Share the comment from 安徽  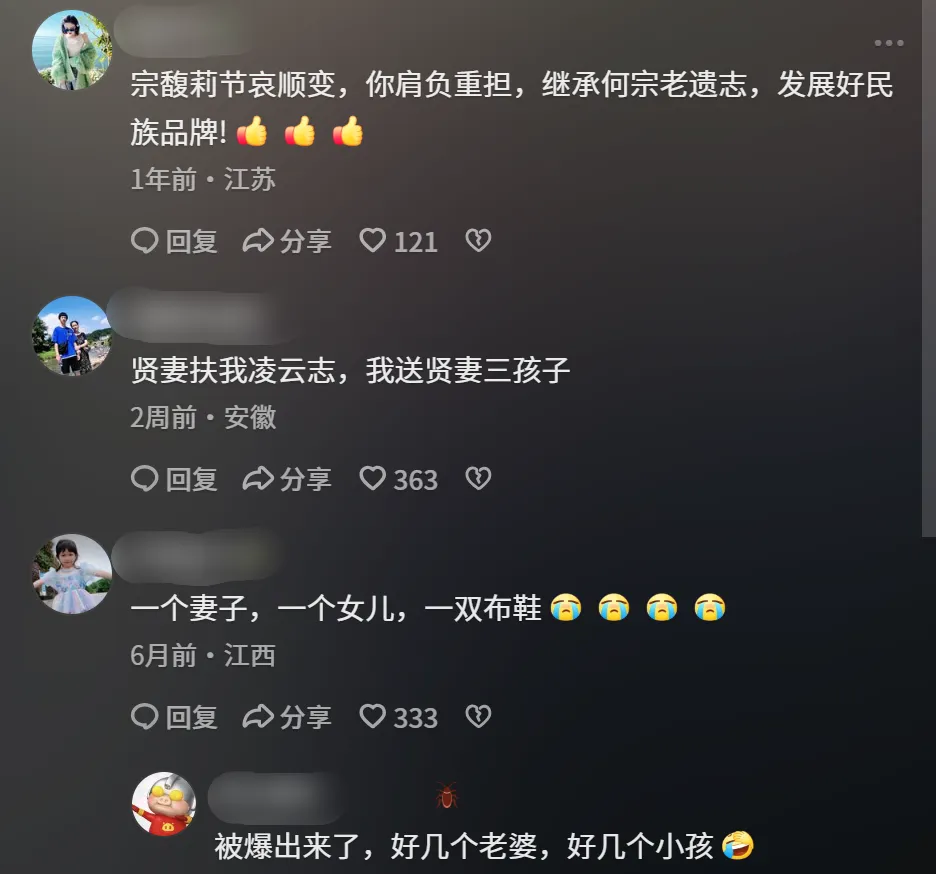tap(287, 479)
